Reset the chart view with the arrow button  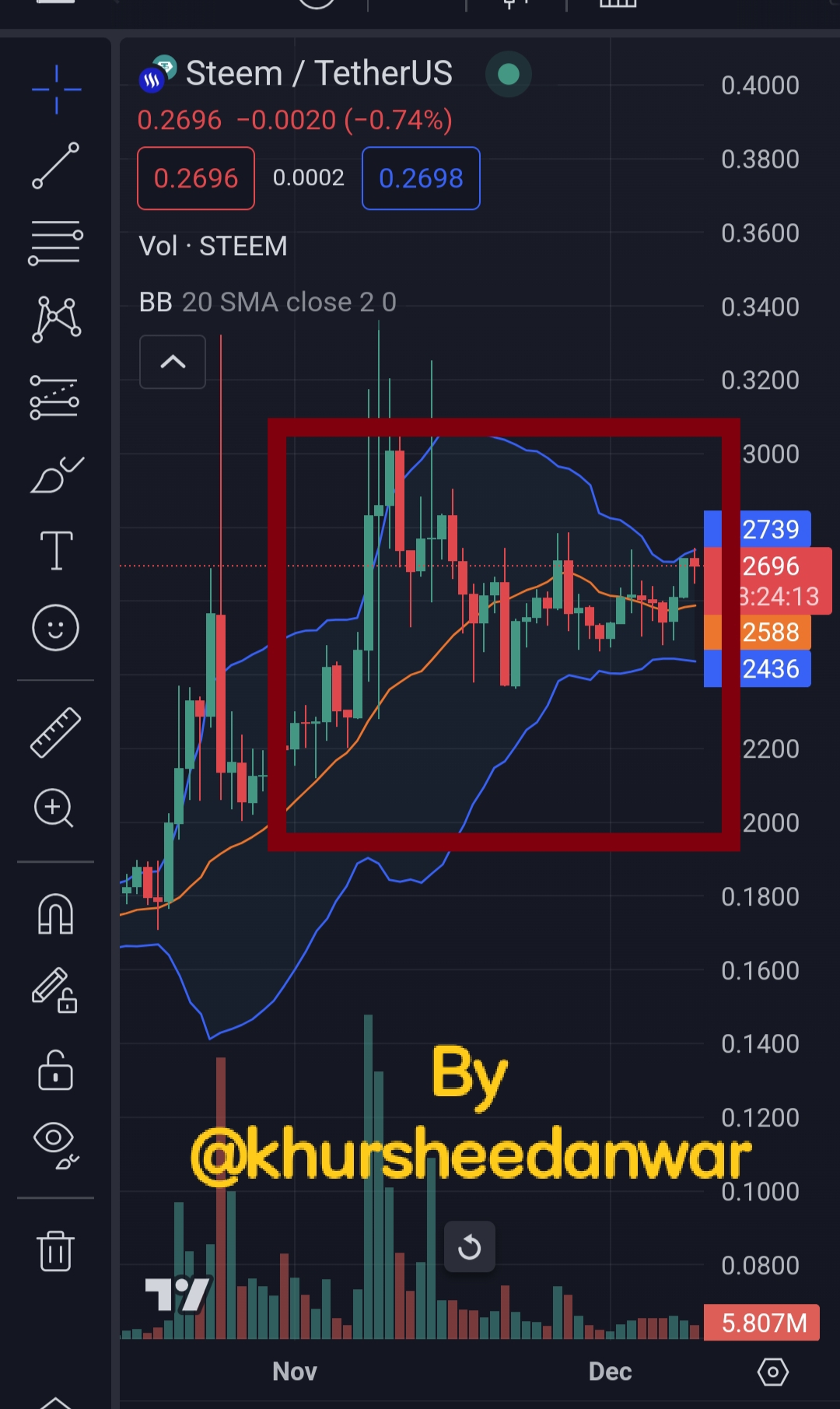[469, 1247]
